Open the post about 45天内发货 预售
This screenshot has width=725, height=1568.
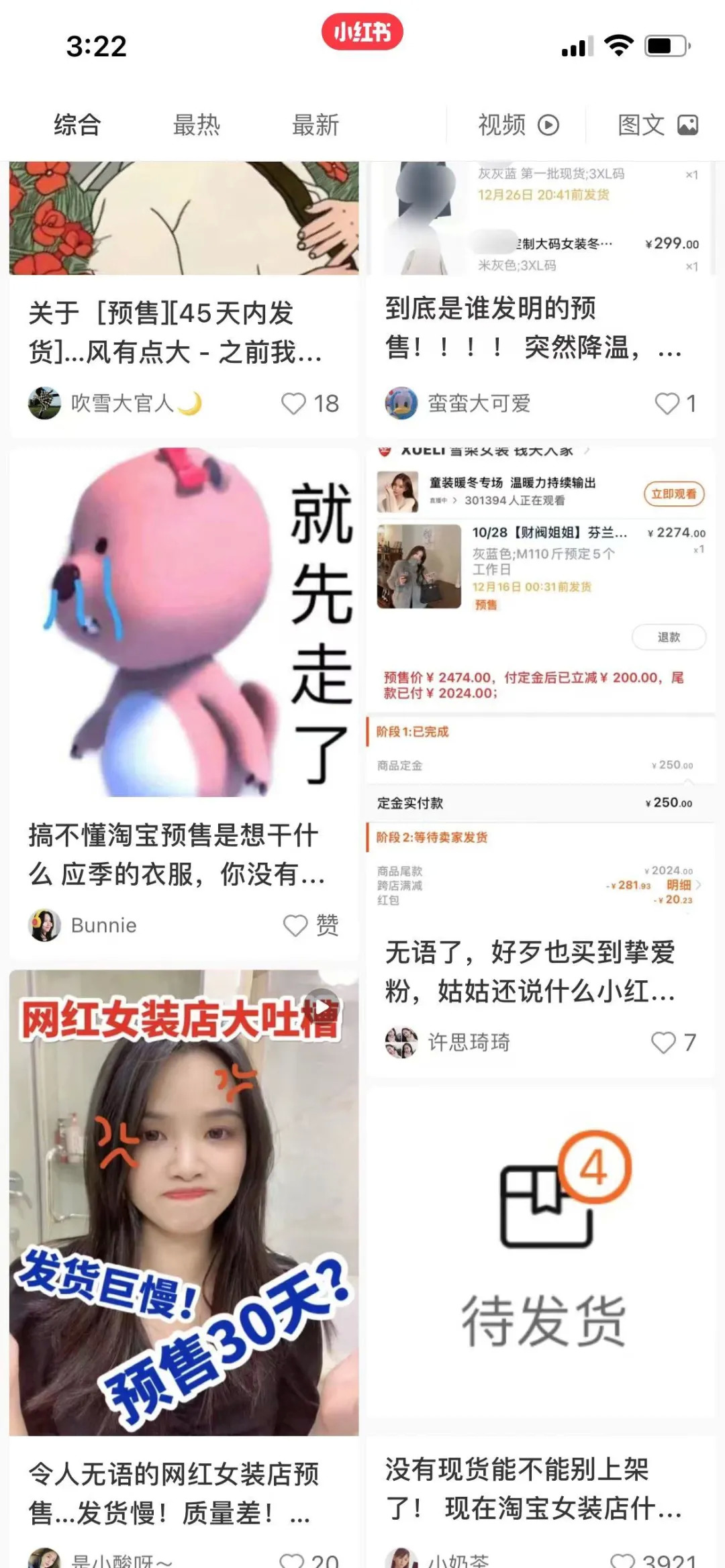point(176,331)
